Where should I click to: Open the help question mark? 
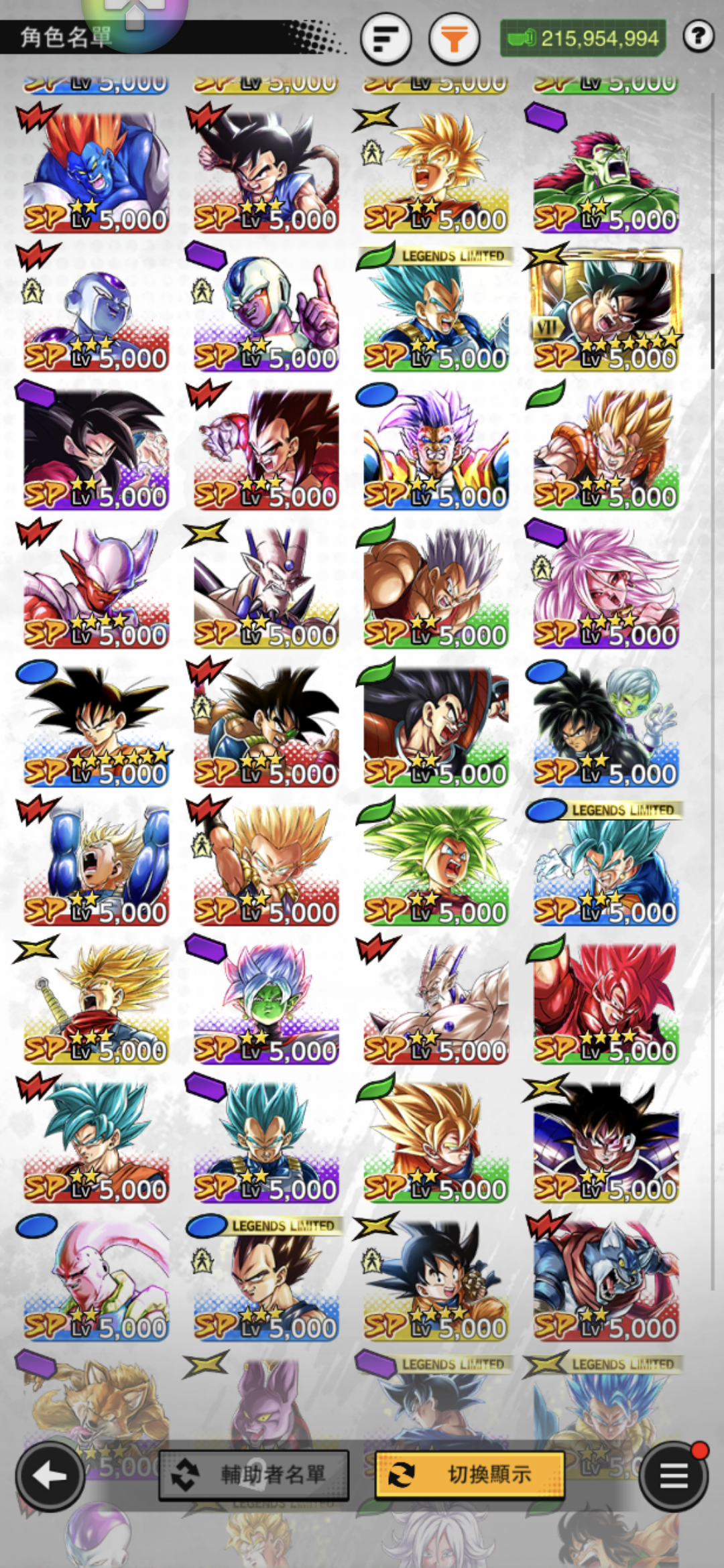pos(699,36)
